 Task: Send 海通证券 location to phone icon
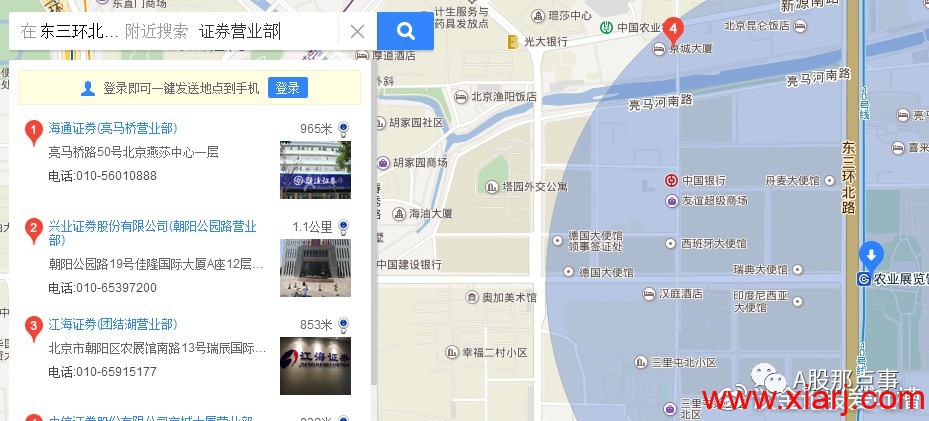(x=344, y=129)
